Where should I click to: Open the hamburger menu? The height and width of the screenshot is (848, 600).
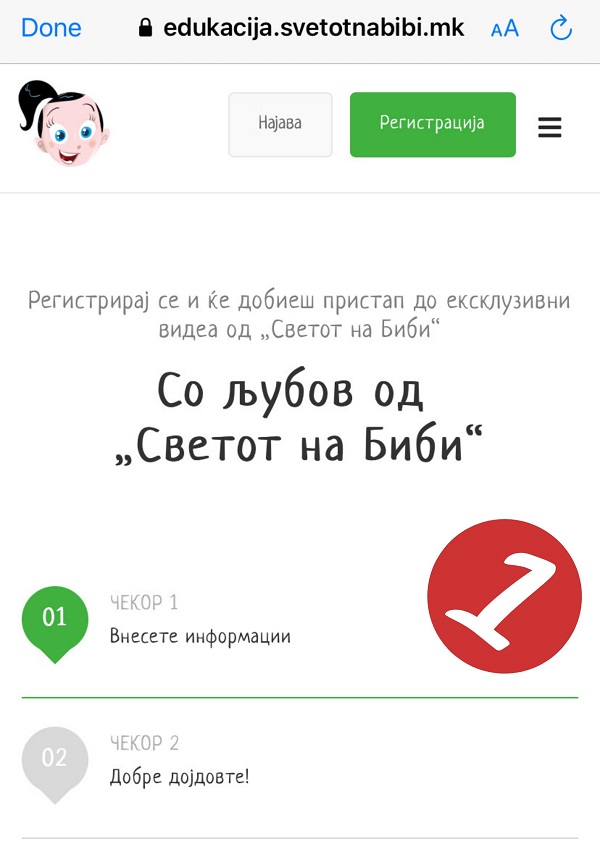click(x=549, y=127)
